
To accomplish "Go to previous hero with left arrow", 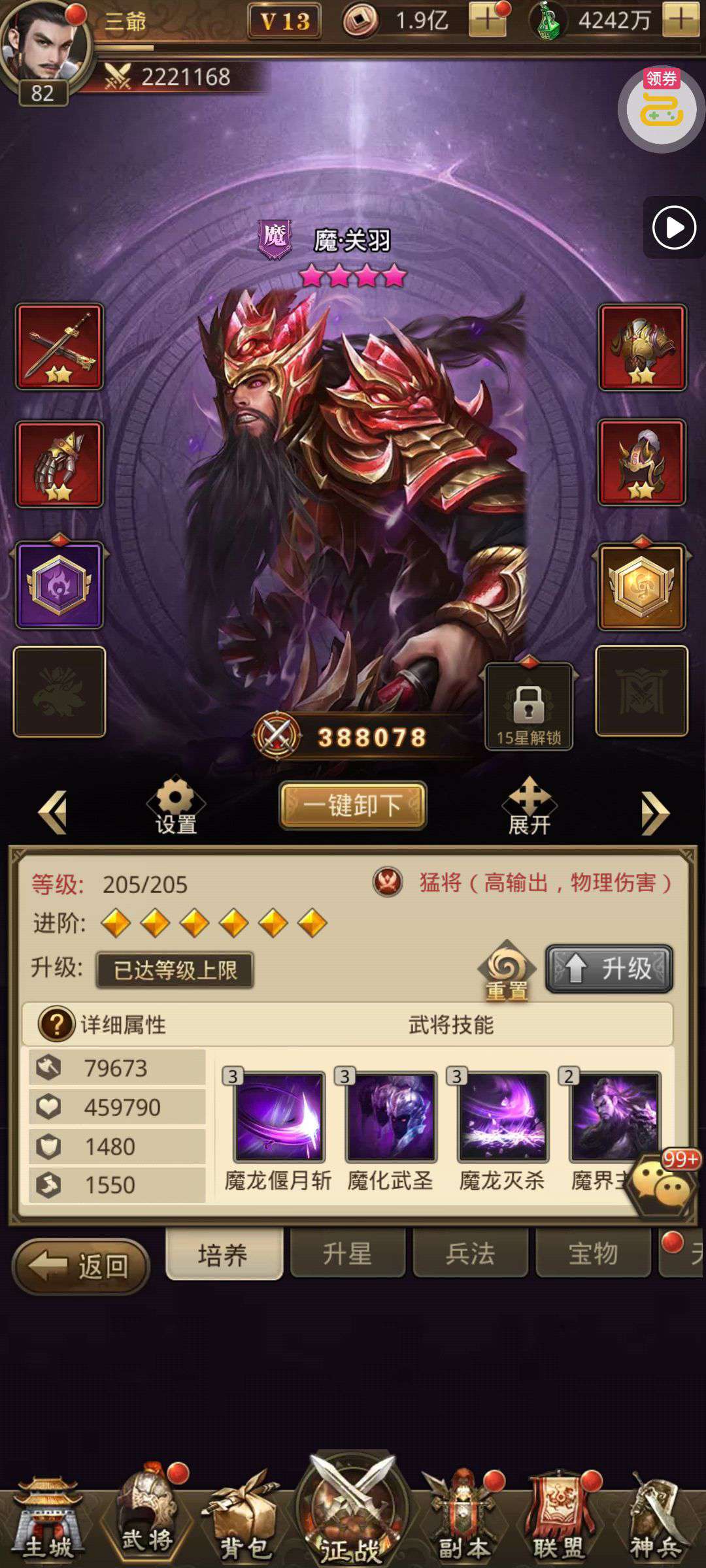I will pyautogui.click(x=54, y=812).
